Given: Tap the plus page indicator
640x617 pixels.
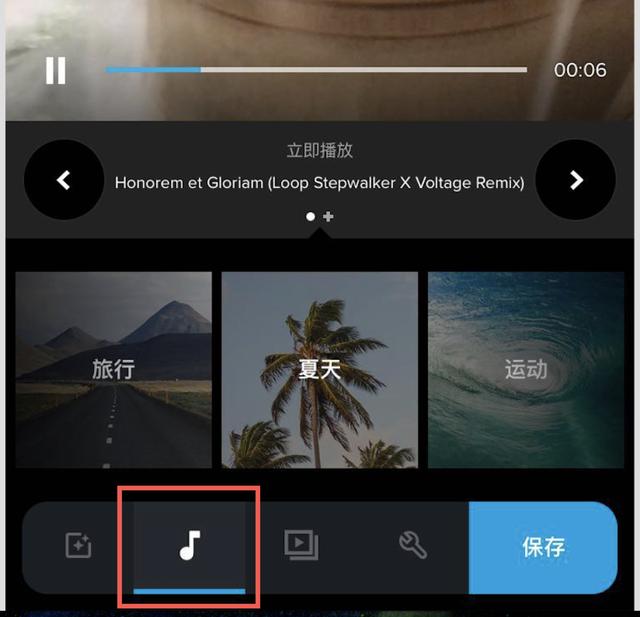Looking at the screenshot, I should pos(328,216).
